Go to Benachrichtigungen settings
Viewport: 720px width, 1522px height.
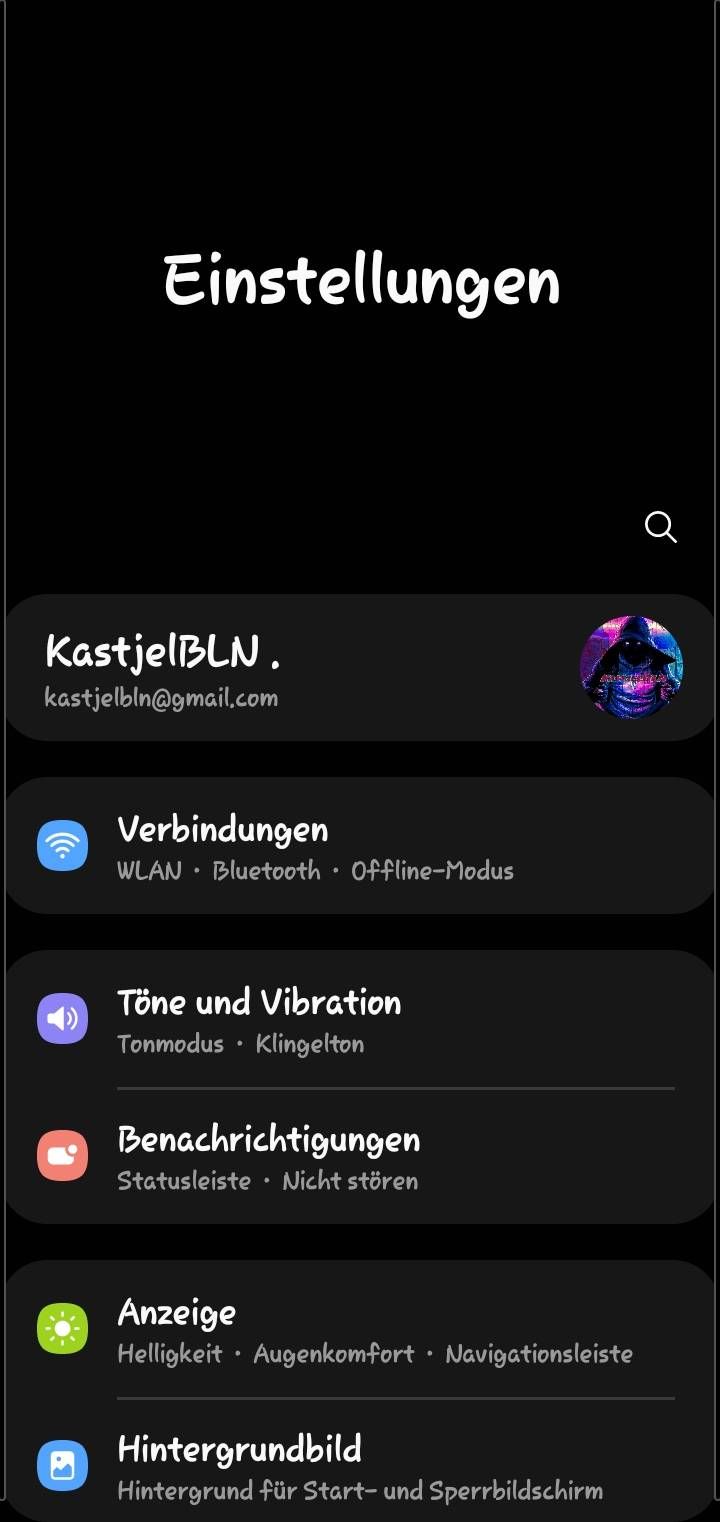point(322,1157)
